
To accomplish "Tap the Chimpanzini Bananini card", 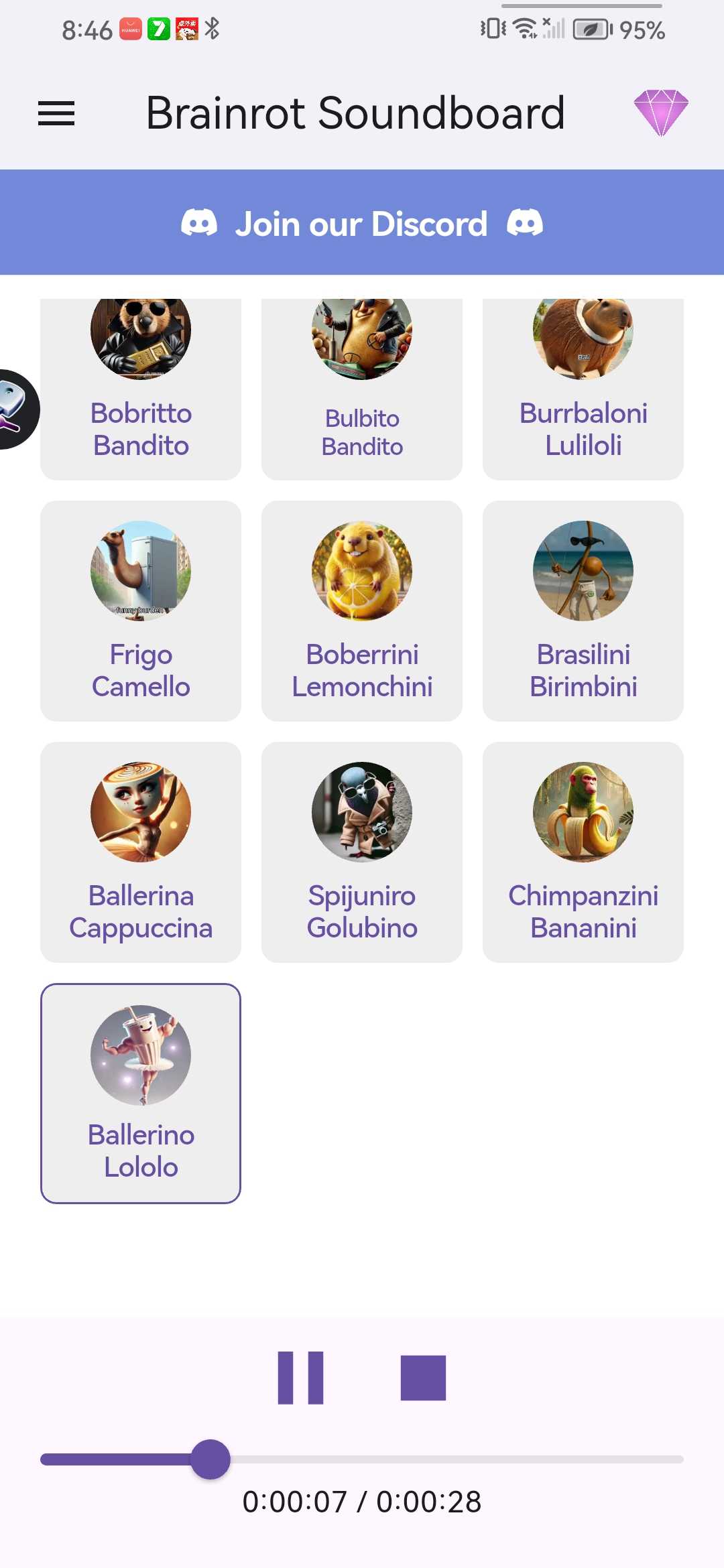I will point(583,852).
